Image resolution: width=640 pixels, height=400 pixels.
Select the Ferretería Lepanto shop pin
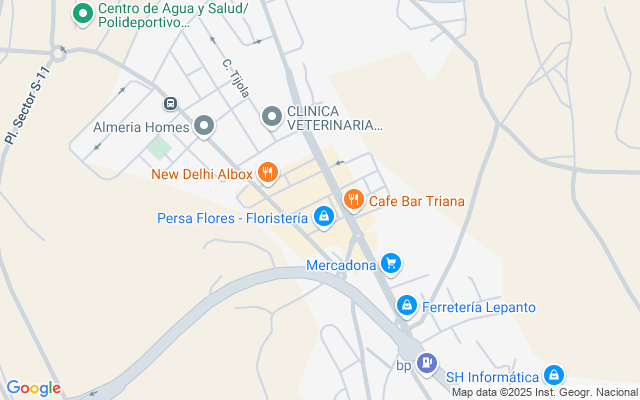[407, 305]
